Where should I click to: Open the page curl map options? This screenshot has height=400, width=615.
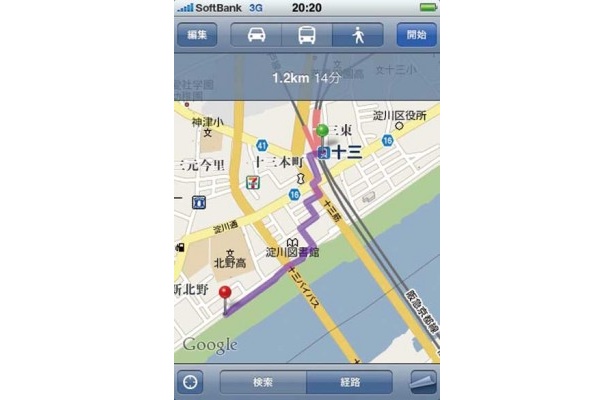[x=423, y=382]
